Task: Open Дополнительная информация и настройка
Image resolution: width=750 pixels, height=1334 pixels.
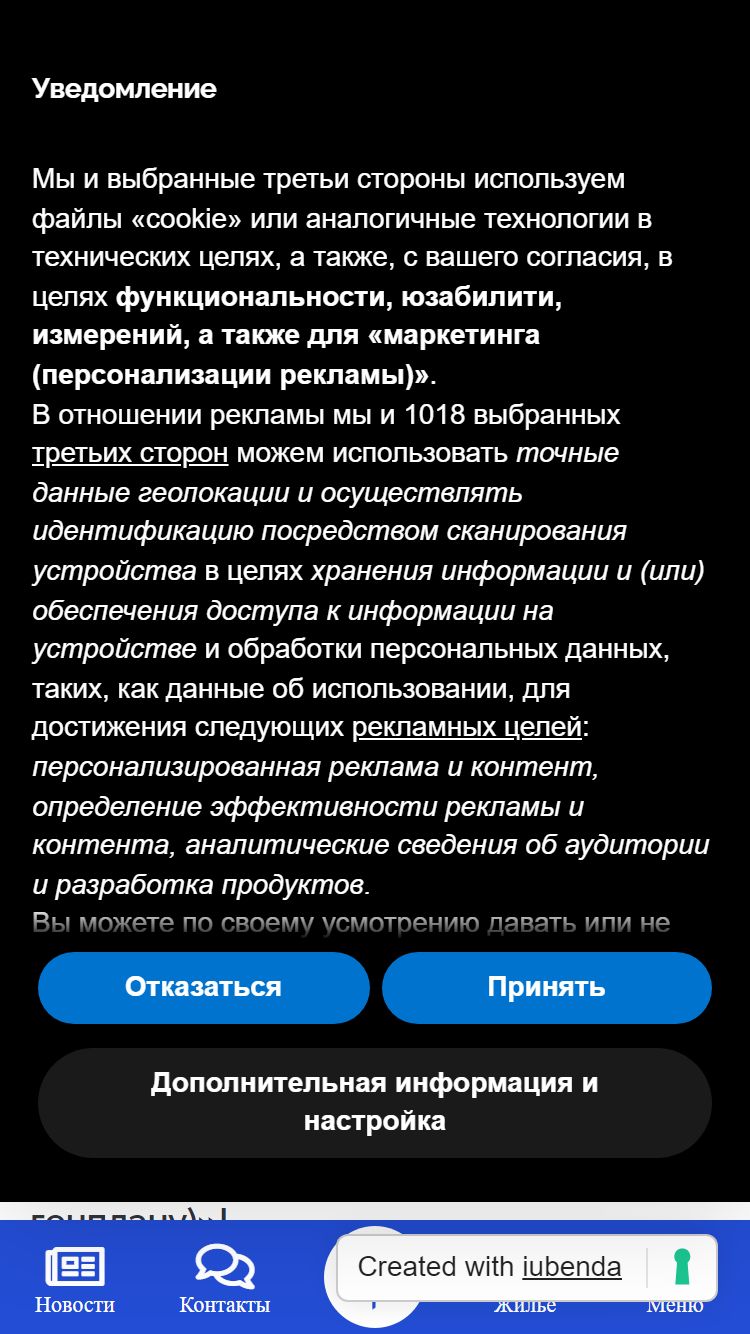Action: pyautogui.click(x=375, y=1102)
